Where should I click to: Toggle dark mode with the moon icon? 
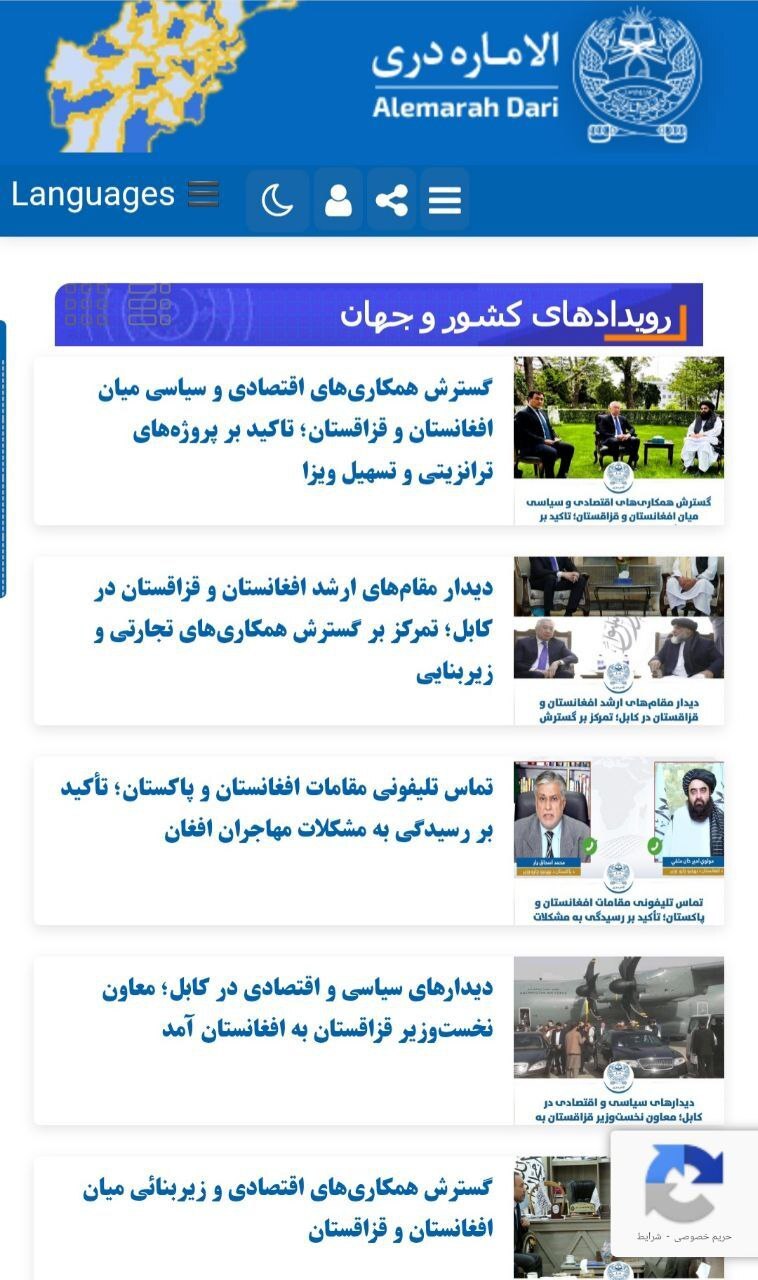(x=277, y=200)
